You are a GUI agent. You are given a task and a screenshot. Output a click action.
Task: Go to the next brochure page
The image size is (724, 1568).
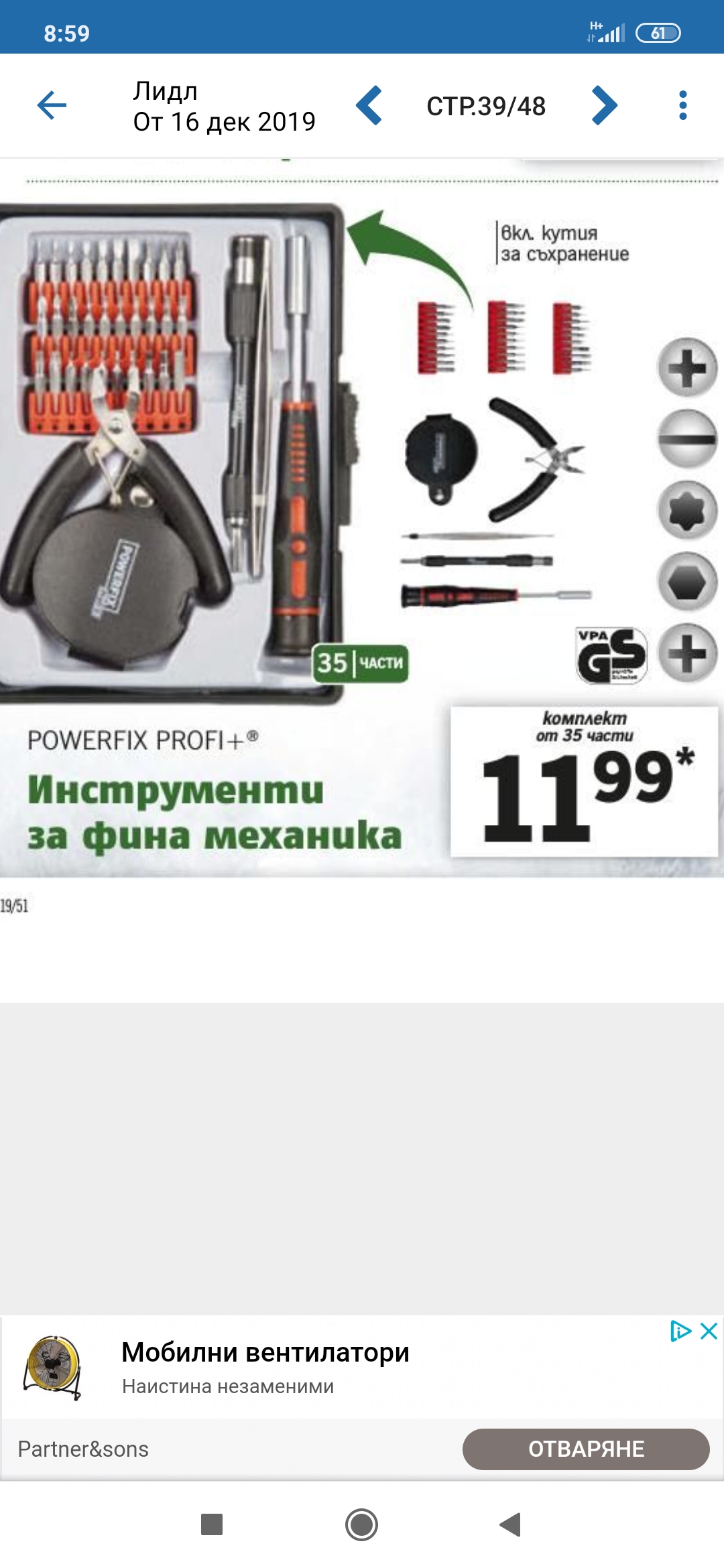[603, 106]
